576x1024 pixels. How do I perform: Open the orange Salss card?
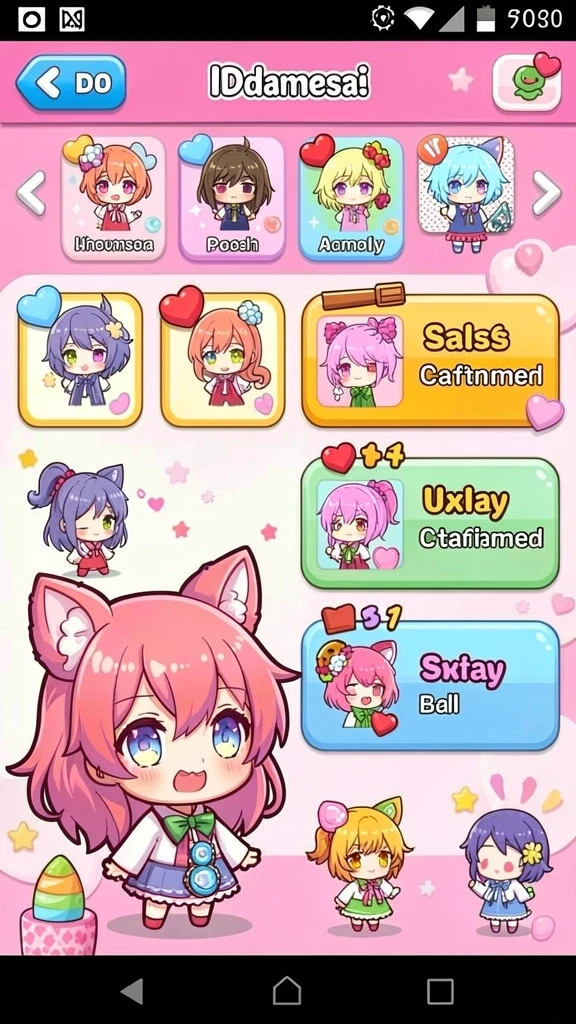(x=430, y=360)
